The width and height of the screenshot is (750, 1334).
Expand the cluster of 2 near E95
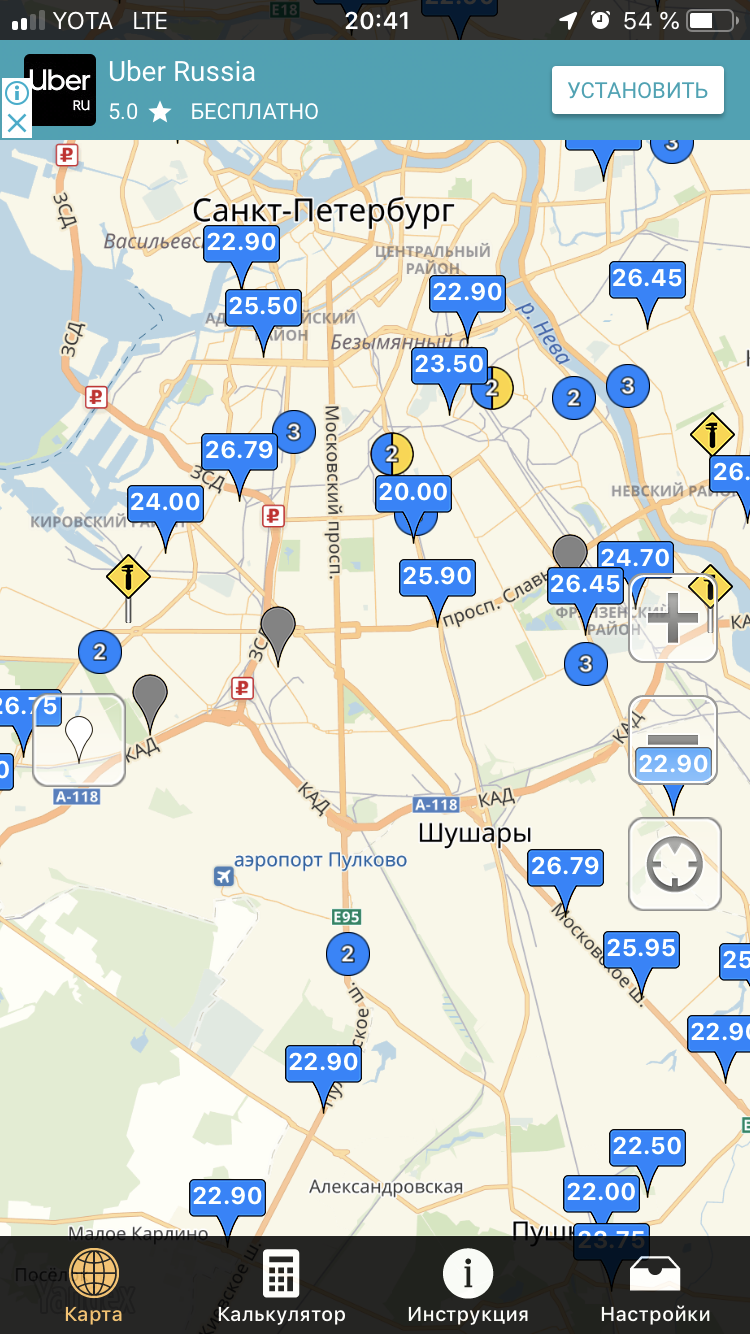(x=347, y=954)
